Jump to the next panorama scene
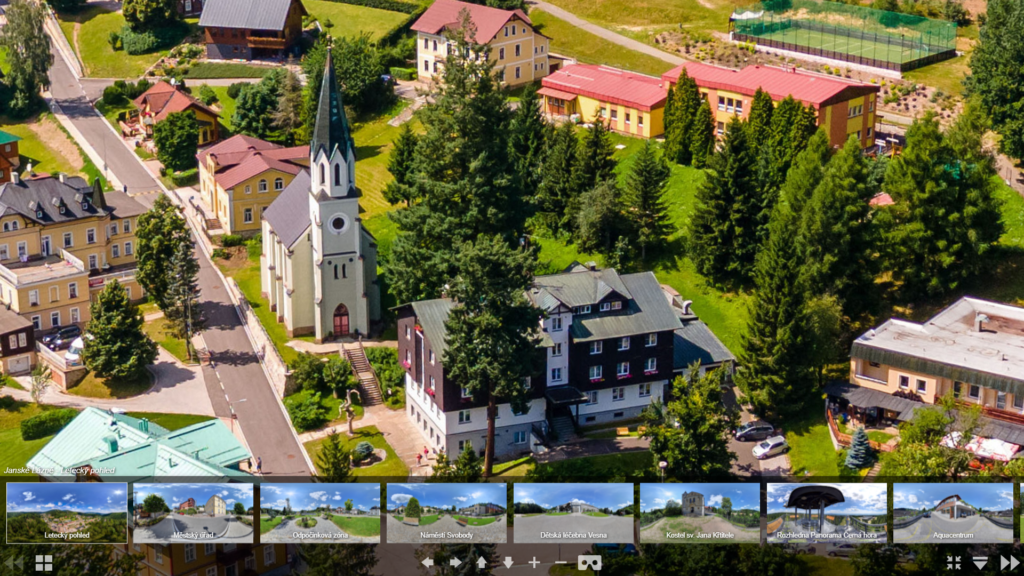 tap(1008, 563)
